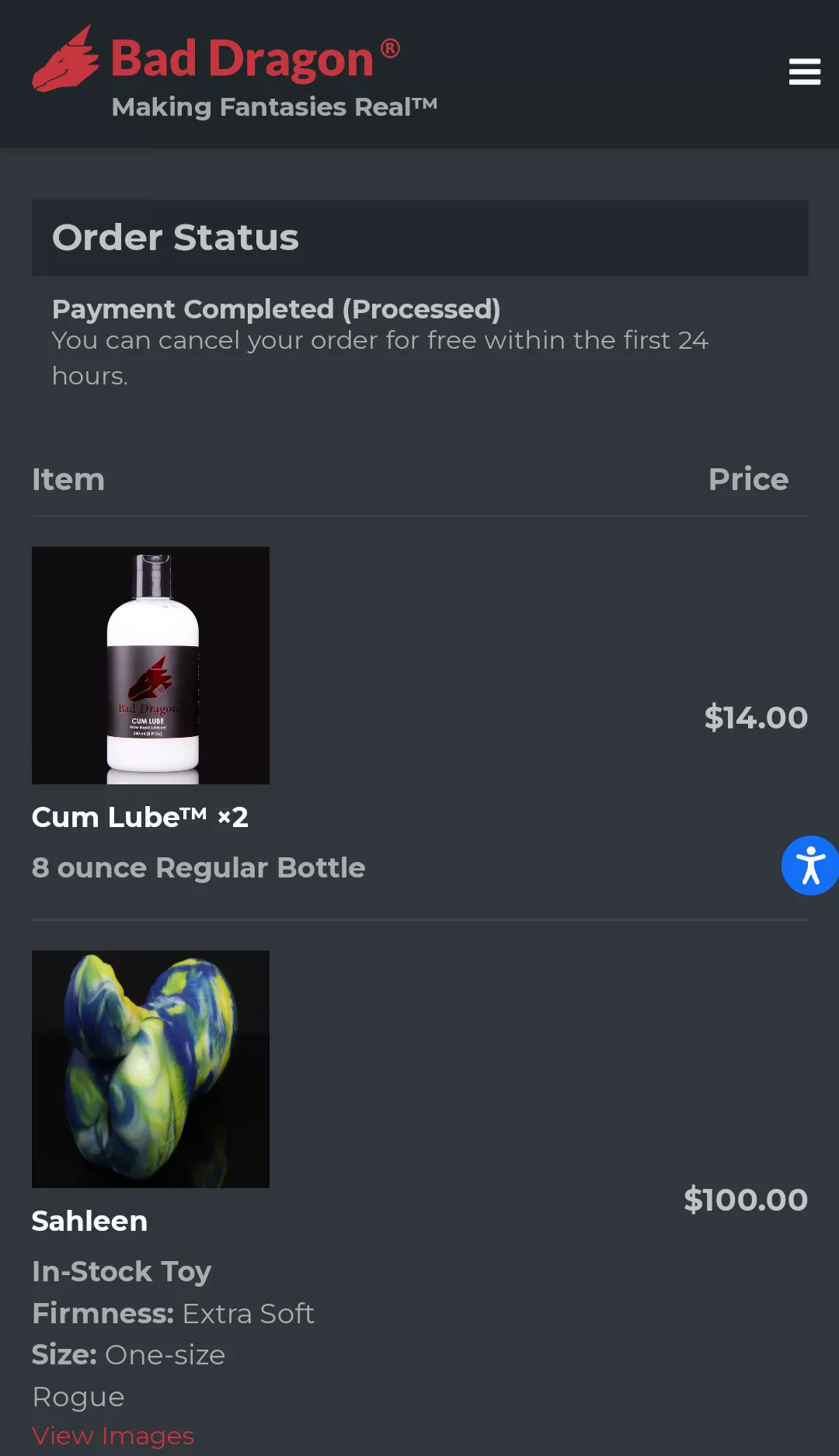Open the hamburger menu
The height and width of the screenshot is (1456, 839).
(804, 71)
